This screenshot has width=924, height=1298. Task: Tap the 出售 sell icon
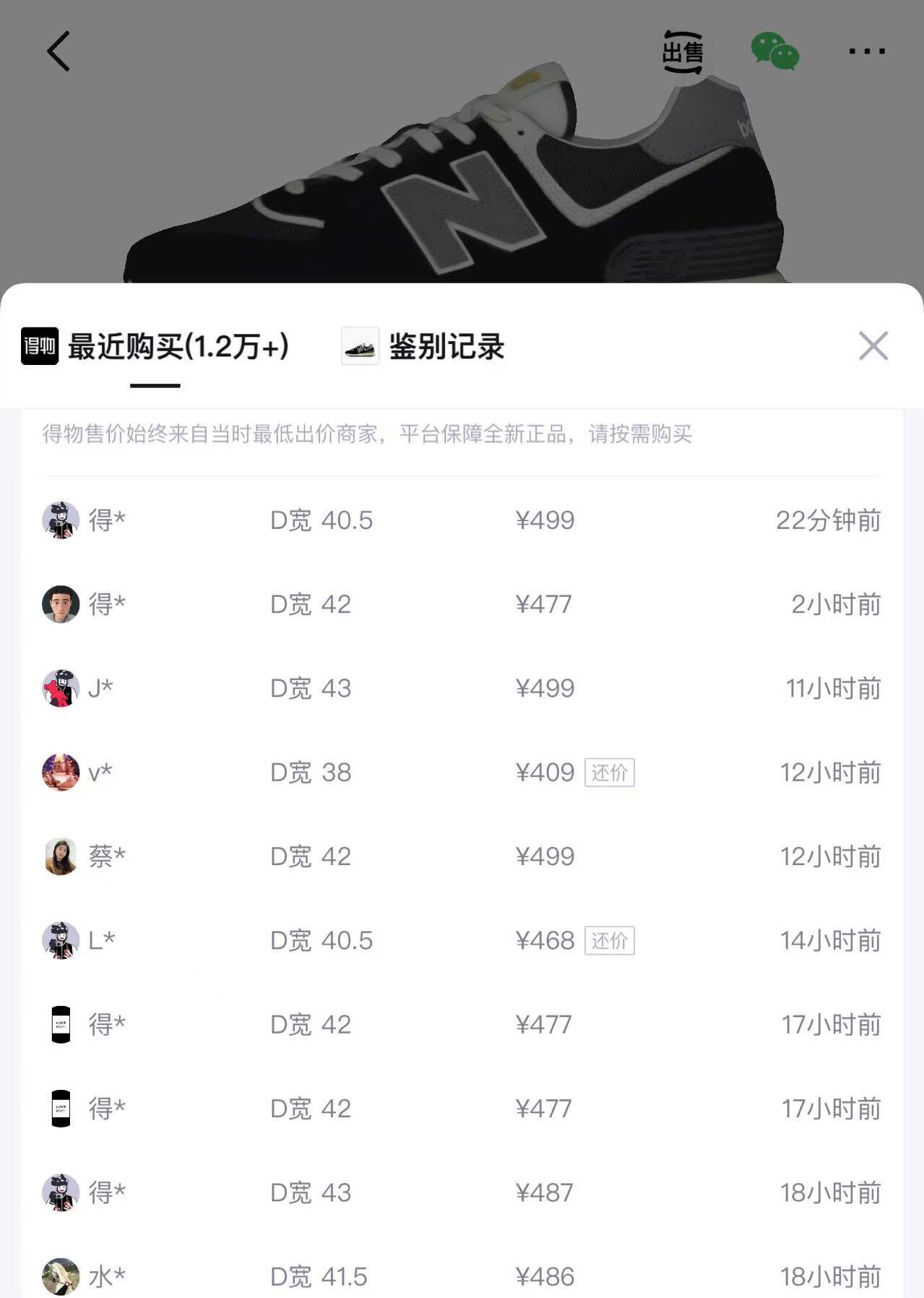(x=683, y=52)
